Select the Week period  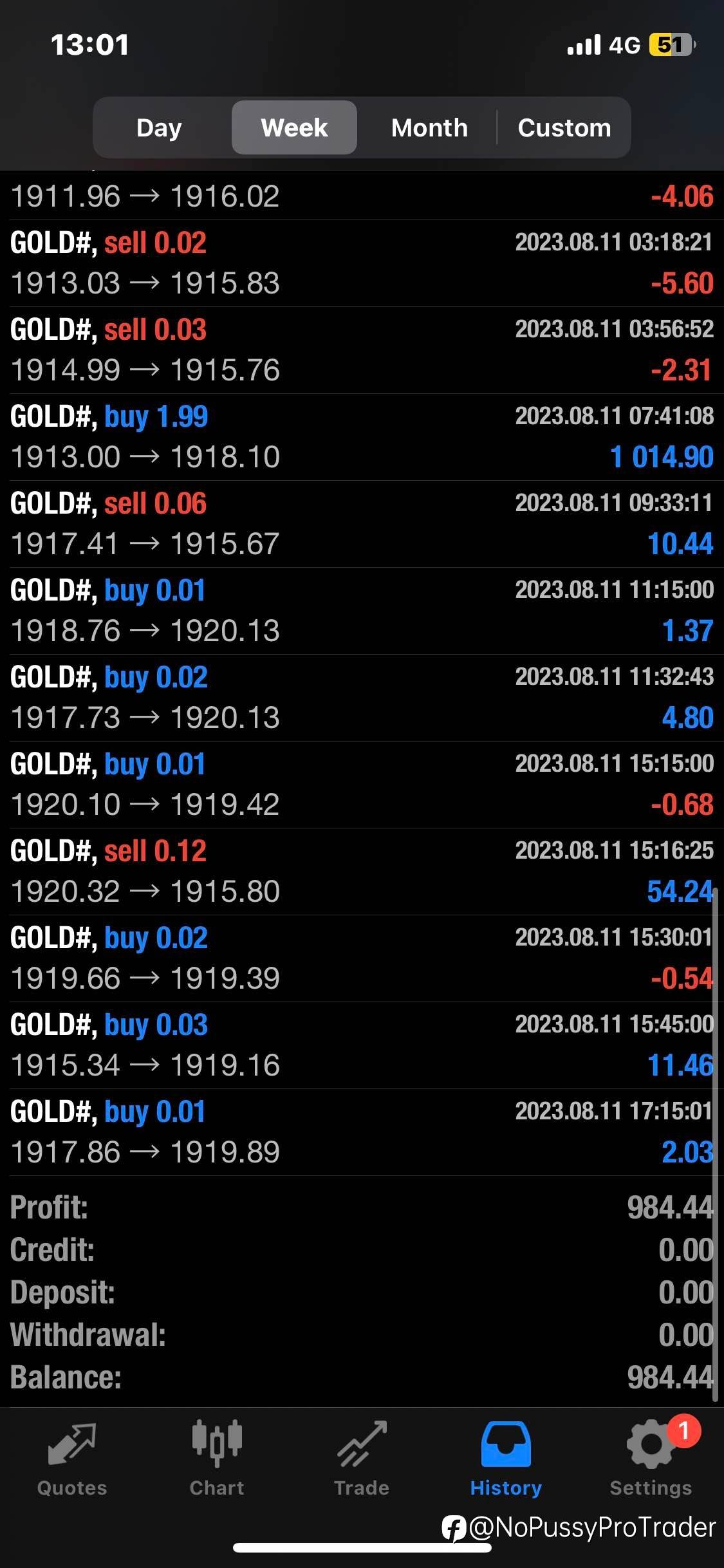[294, 127]
